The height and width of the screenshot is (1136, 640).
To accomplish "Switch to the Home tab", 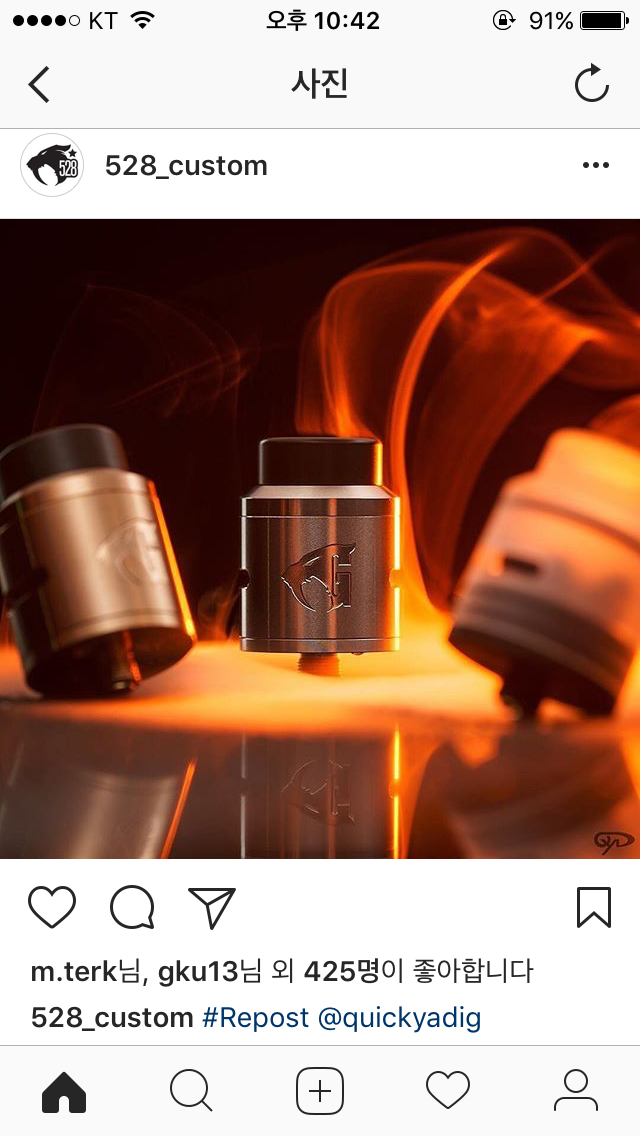I will pos(64,1090).
